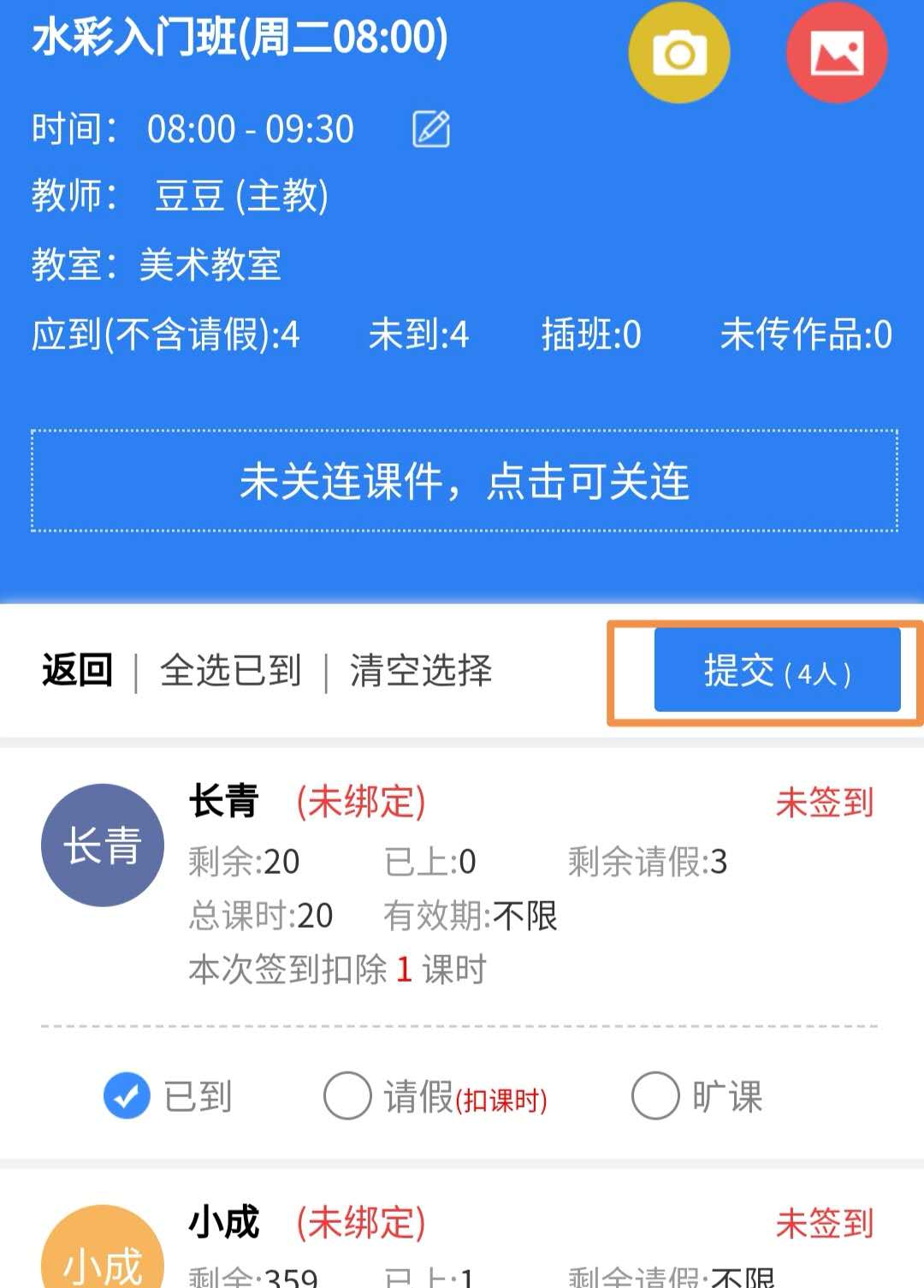Select 全选已到 to mark all present

230,670
